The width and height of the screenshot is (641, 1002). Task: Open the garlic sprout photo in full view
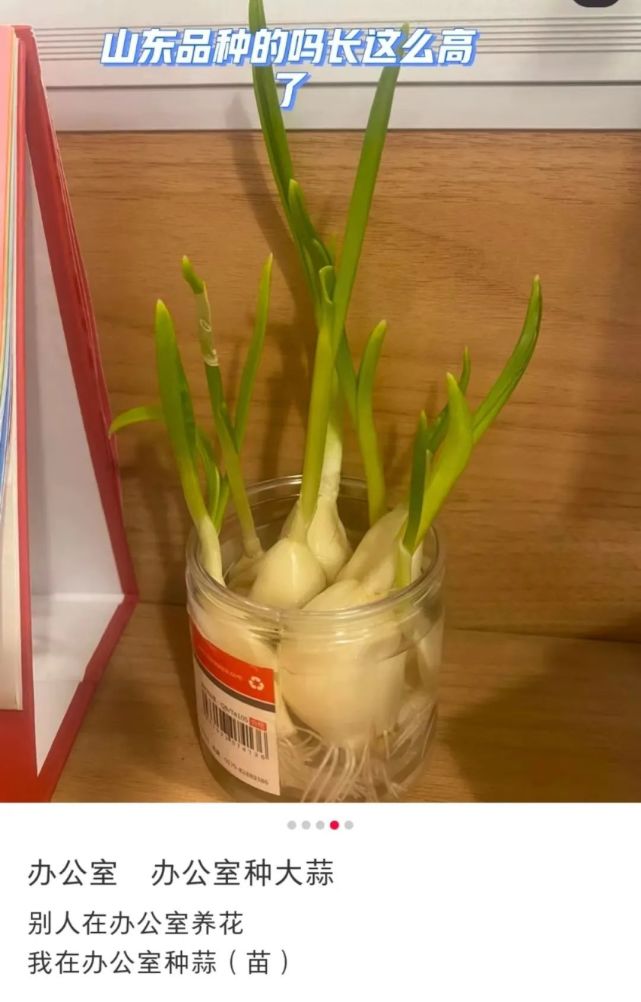click(x=320, y=420)
